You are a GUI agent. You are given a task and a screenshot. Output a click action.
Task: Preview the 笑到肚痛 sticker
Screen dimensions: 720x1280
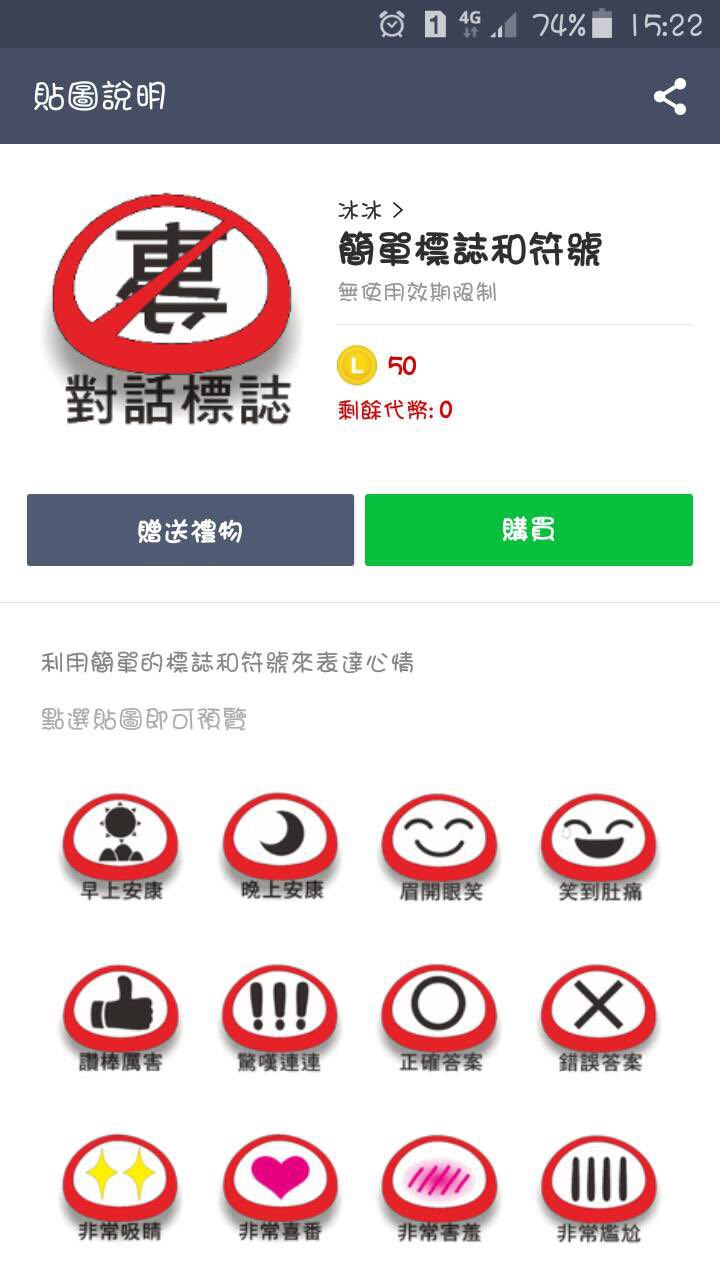[x=598, y=845]
